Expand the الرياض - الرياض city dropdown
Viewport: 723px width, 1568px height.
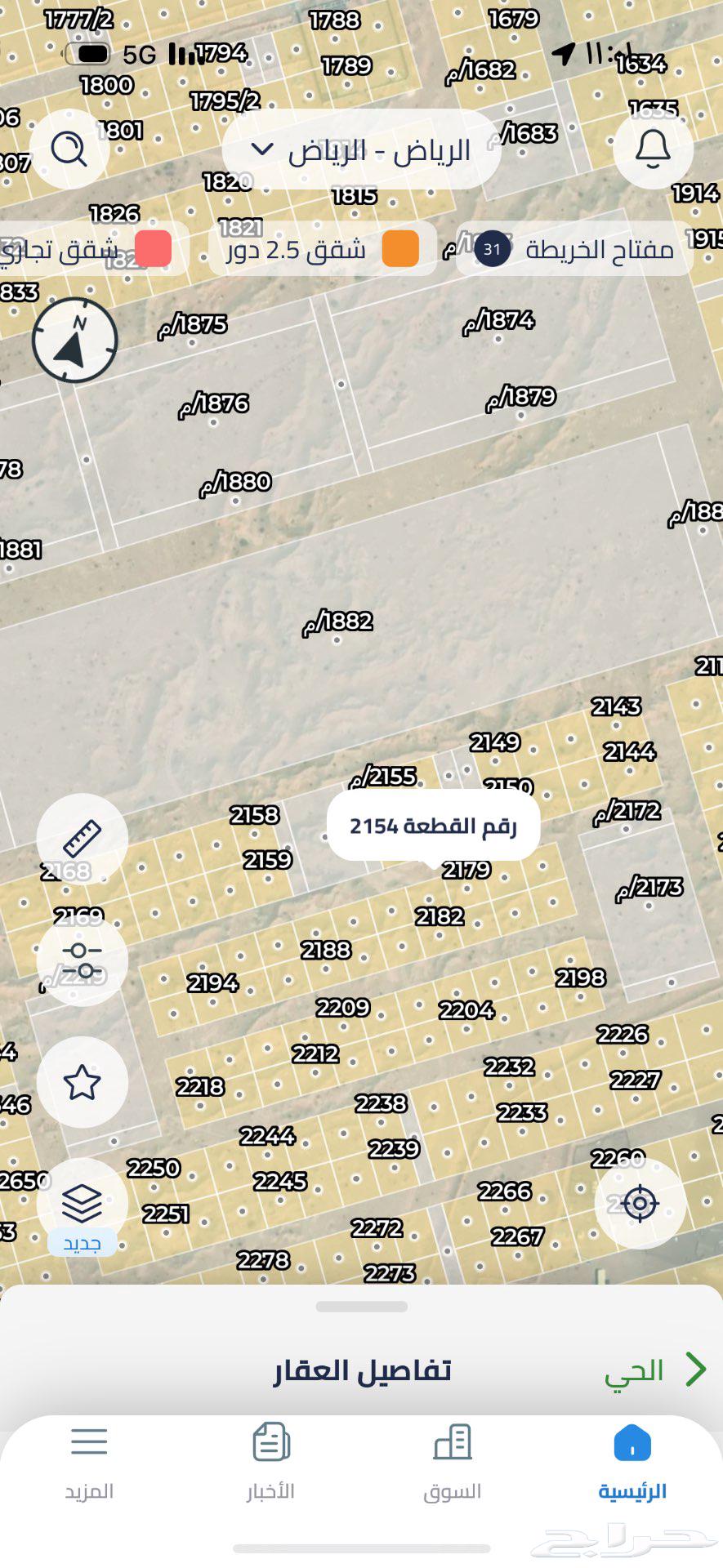(x=362, y=150)
